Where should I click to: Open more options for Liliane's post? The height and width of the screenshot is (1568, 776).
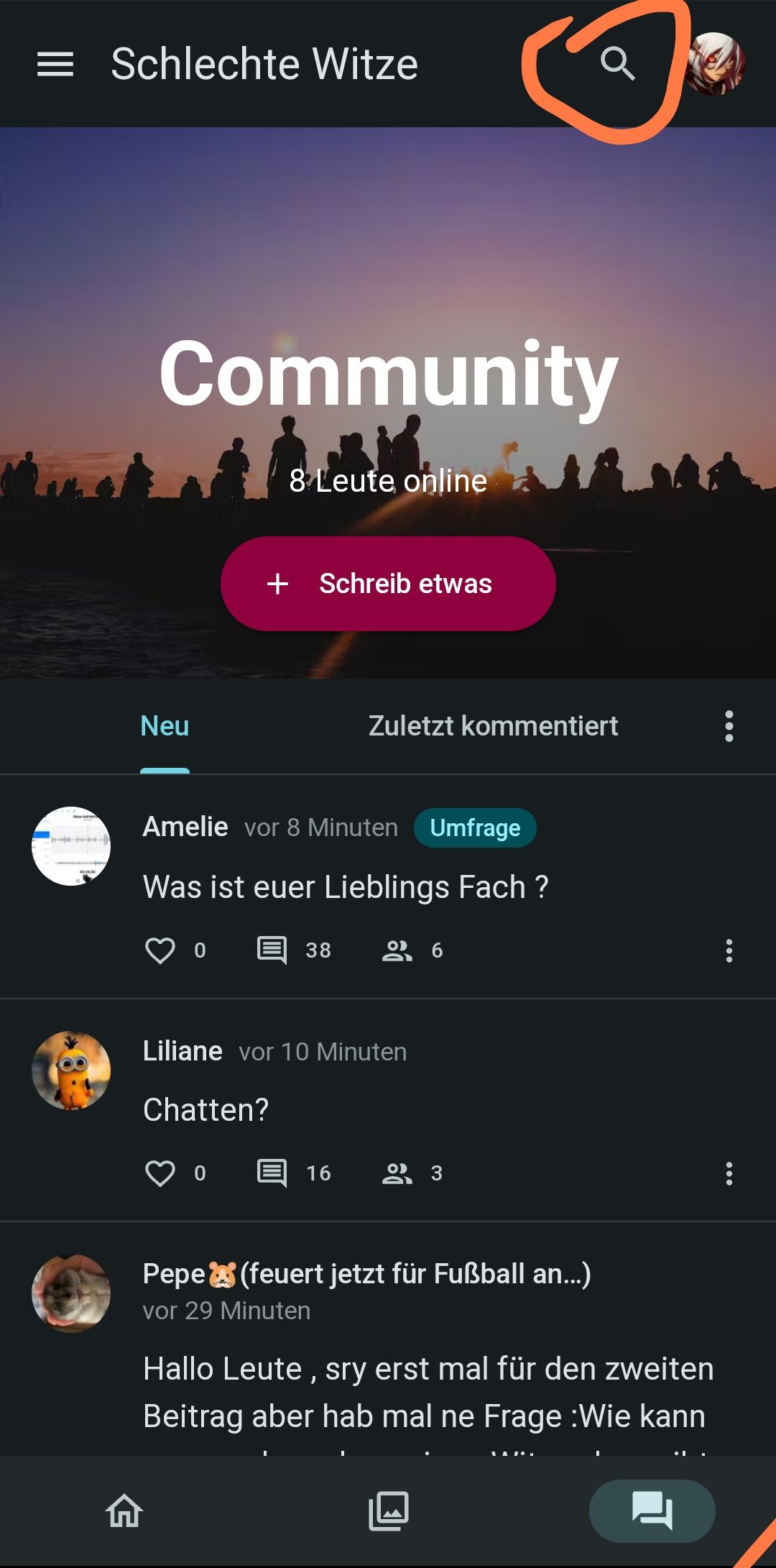pyautogui.click(x=729, y=1173)
